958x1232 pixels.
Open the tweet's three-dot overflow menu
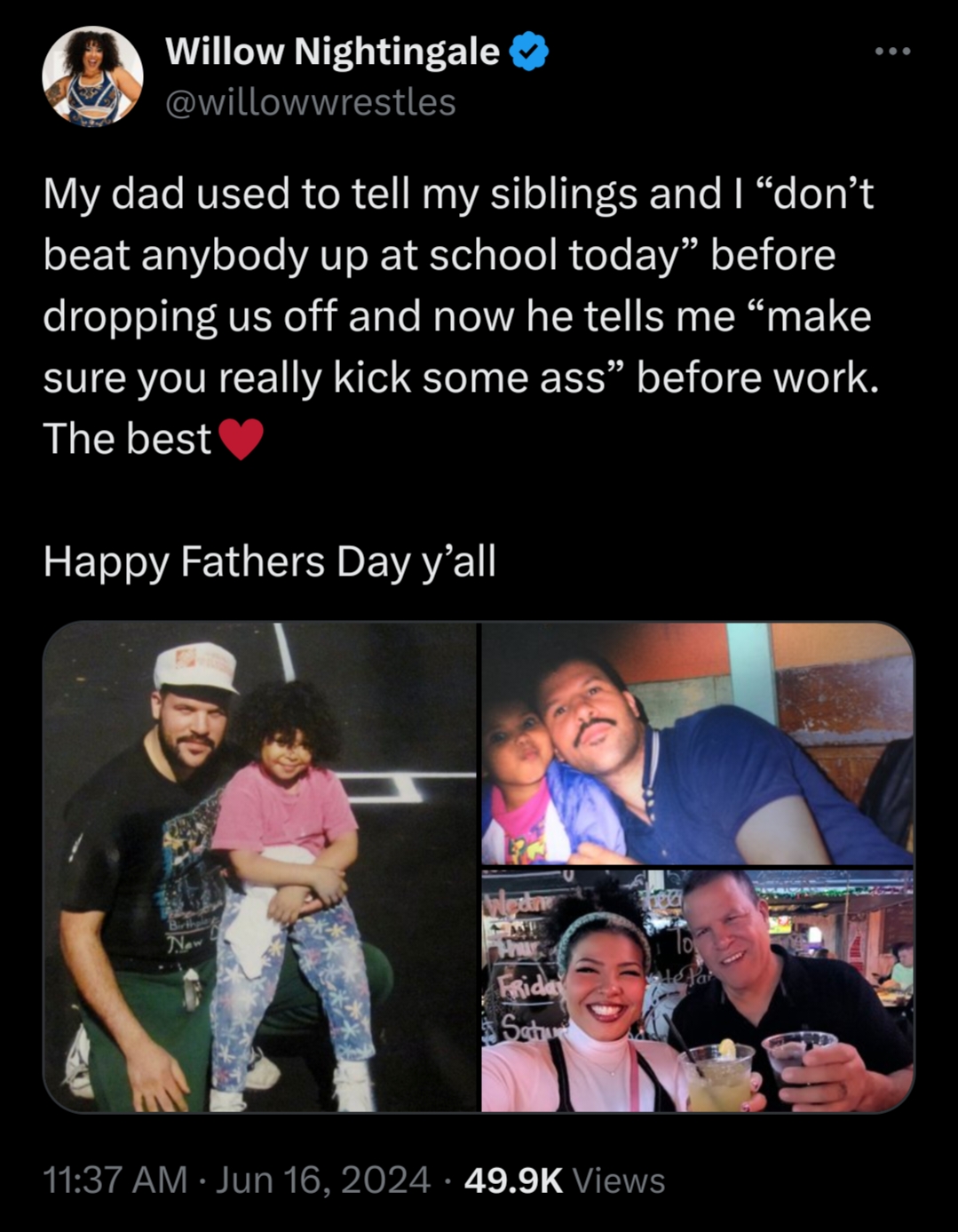pyautogui.click(x=892, y=52)
